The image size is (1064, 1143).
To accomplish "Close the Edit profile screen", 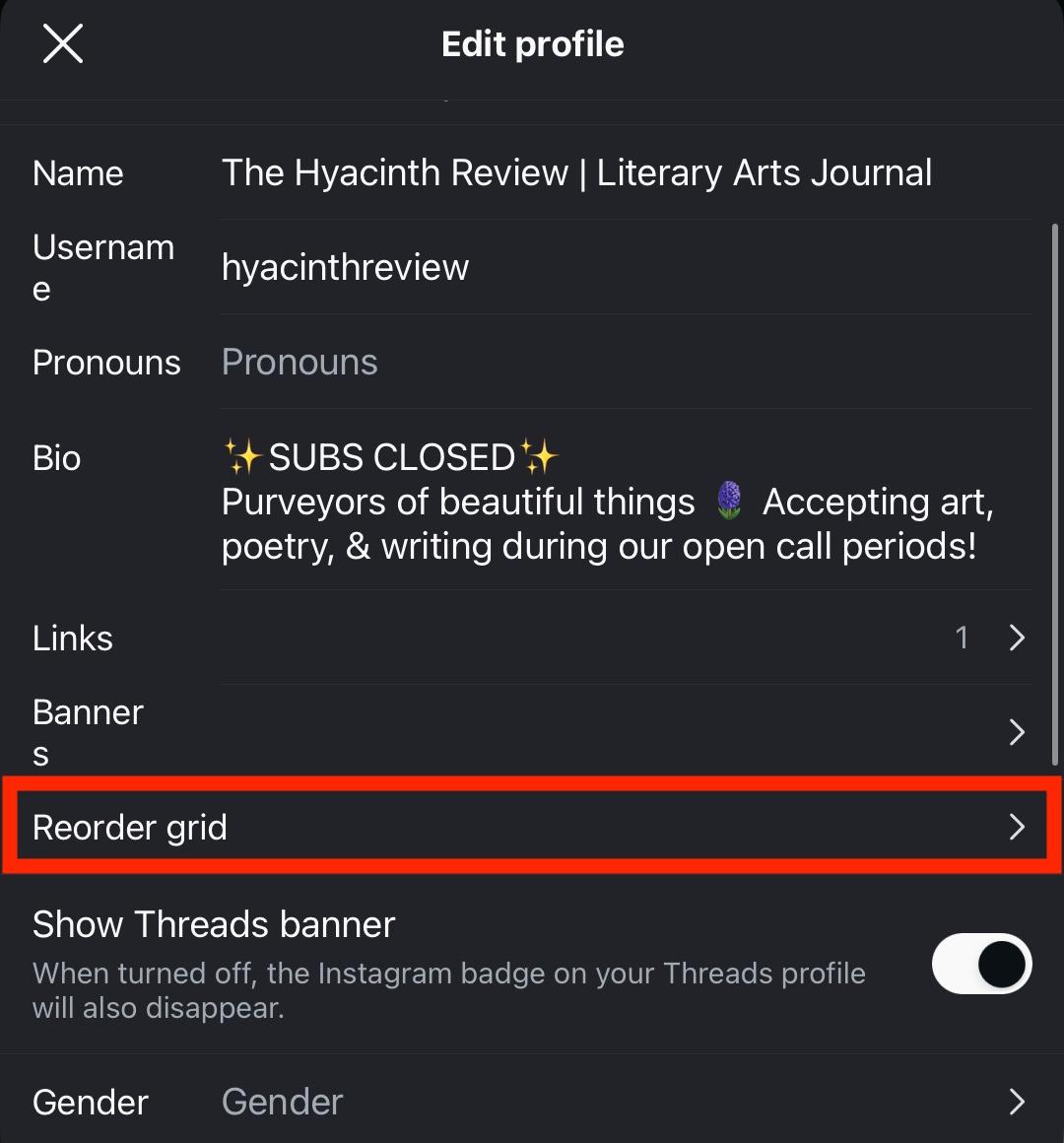I will point(63,45).
